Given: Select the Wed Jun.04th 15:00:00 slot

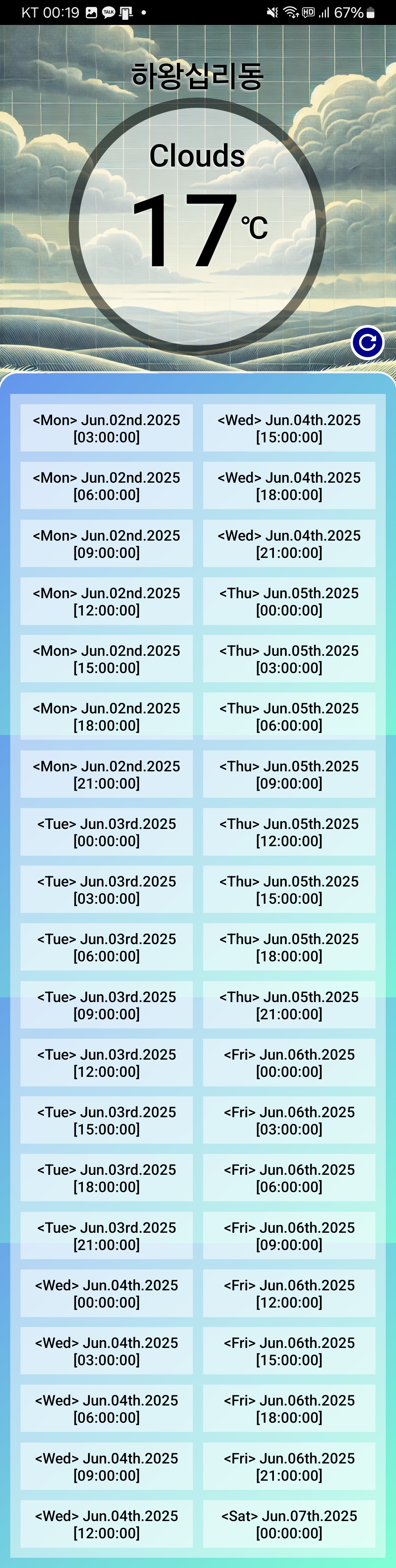Looking at the screenshot, I should coord(289,428).
